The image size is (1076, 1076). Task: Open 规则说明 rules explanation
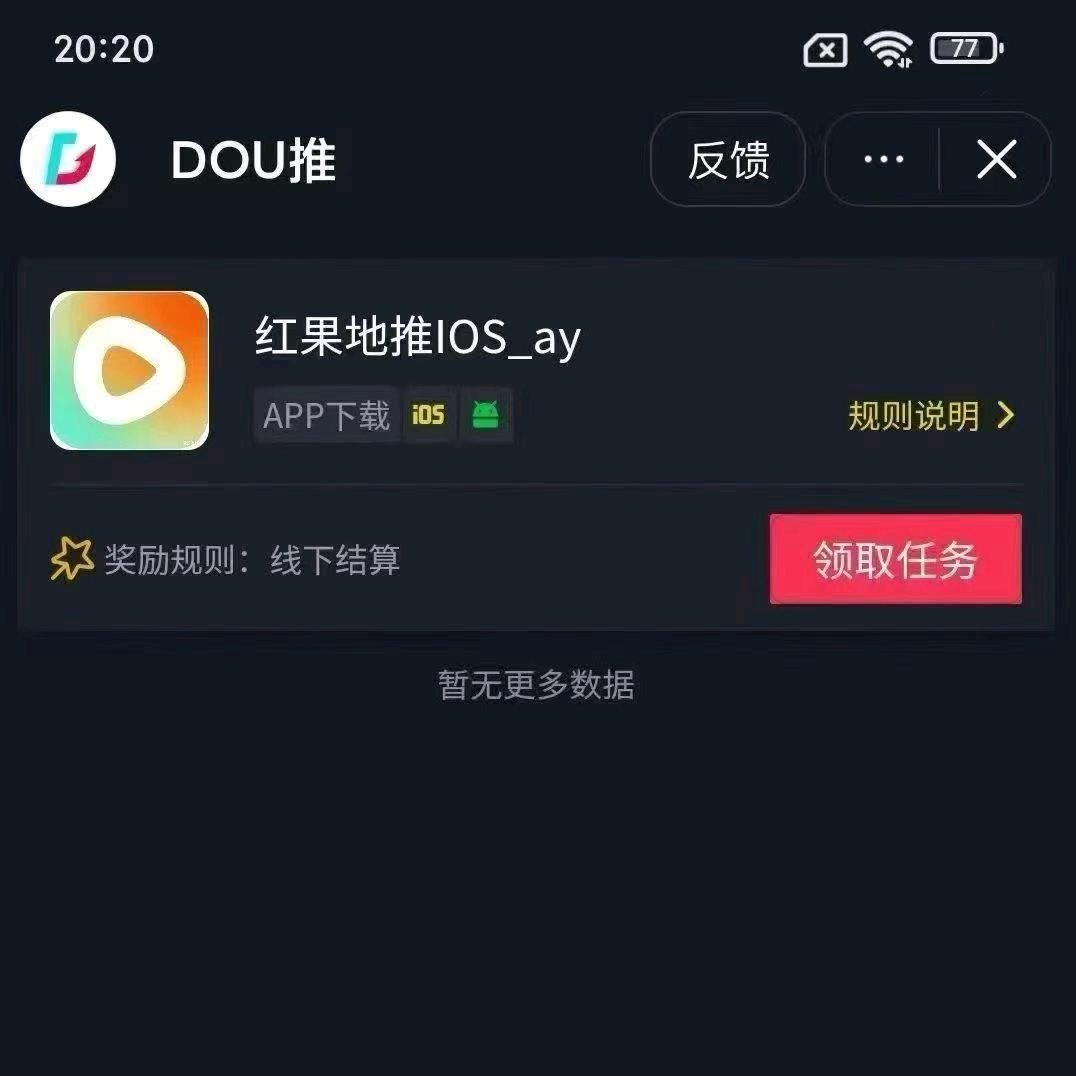click(931, 415)
